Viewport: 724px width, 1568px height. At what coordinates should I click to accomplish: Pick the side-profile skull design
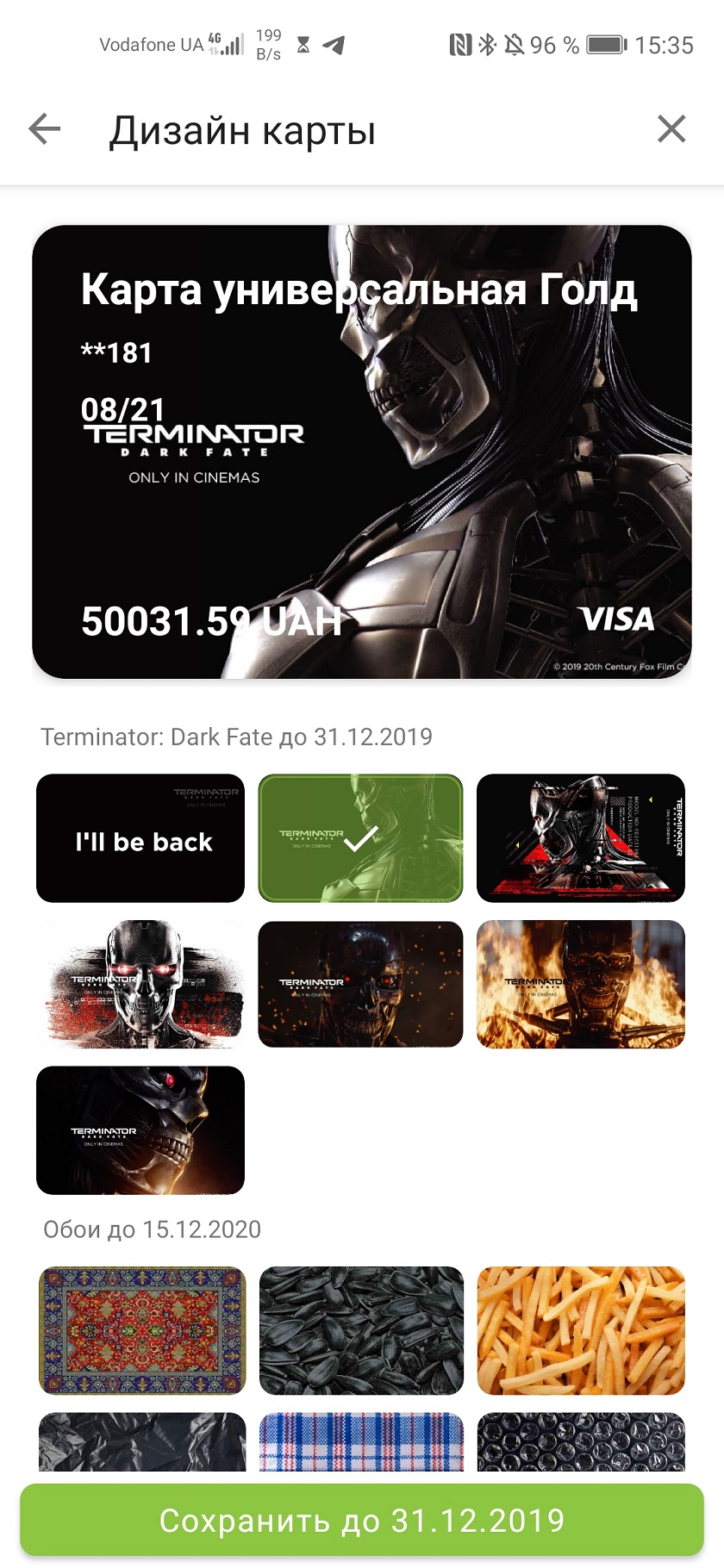pos(140,1129)
